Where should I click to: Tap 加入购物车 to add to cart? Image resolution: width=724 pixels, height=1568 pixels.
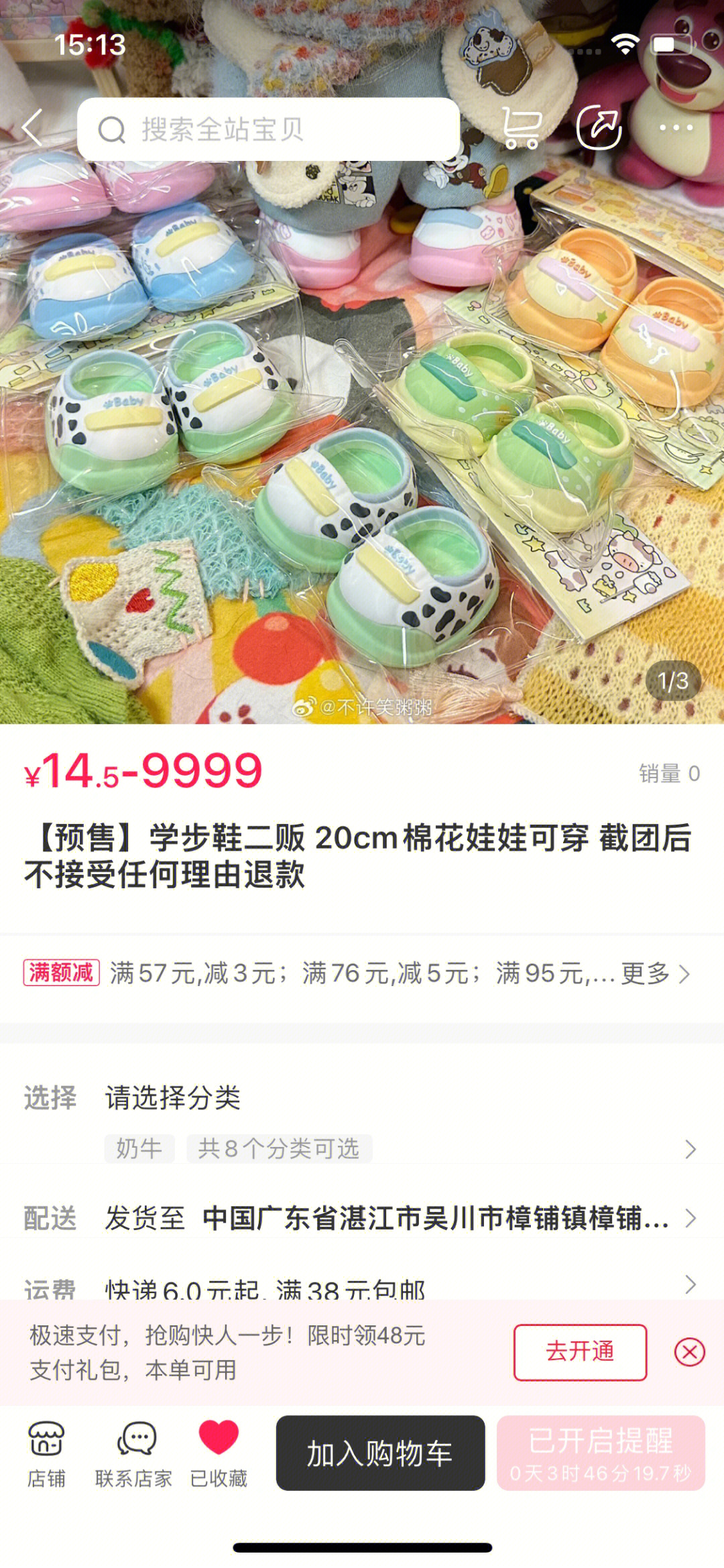(x=380, y=1453)
